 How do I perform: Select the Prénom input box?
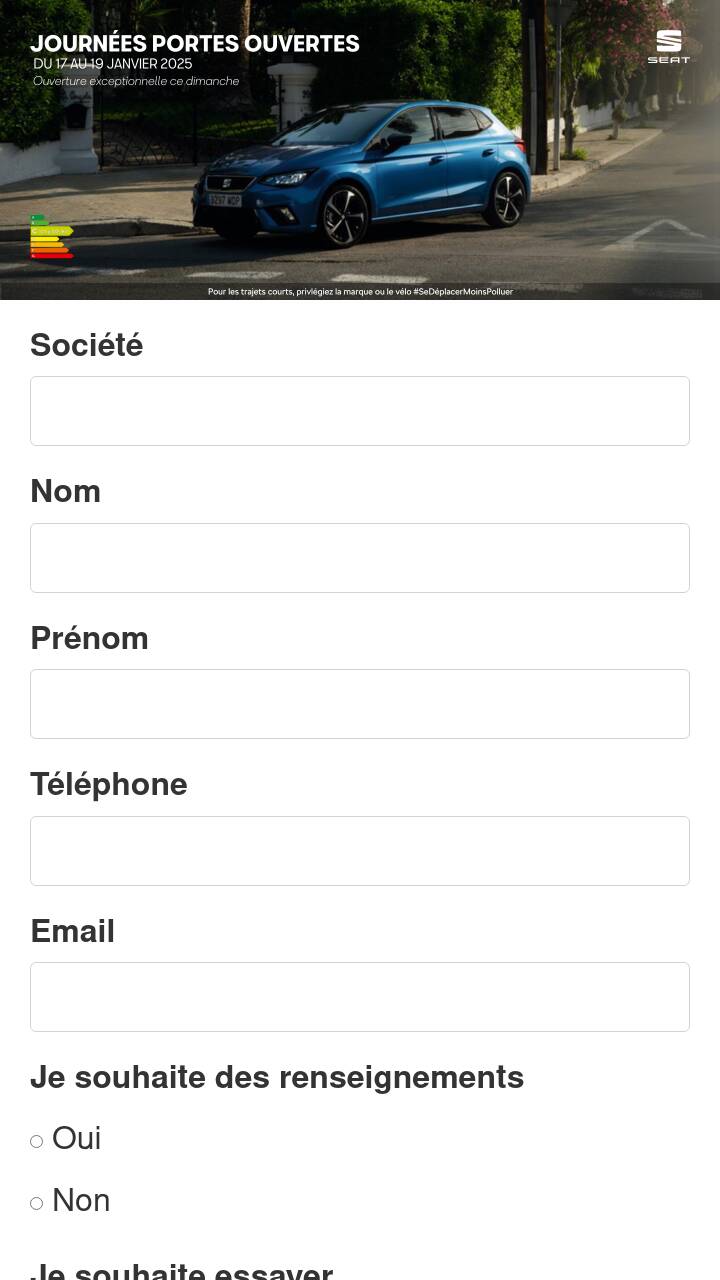[360, 704]
